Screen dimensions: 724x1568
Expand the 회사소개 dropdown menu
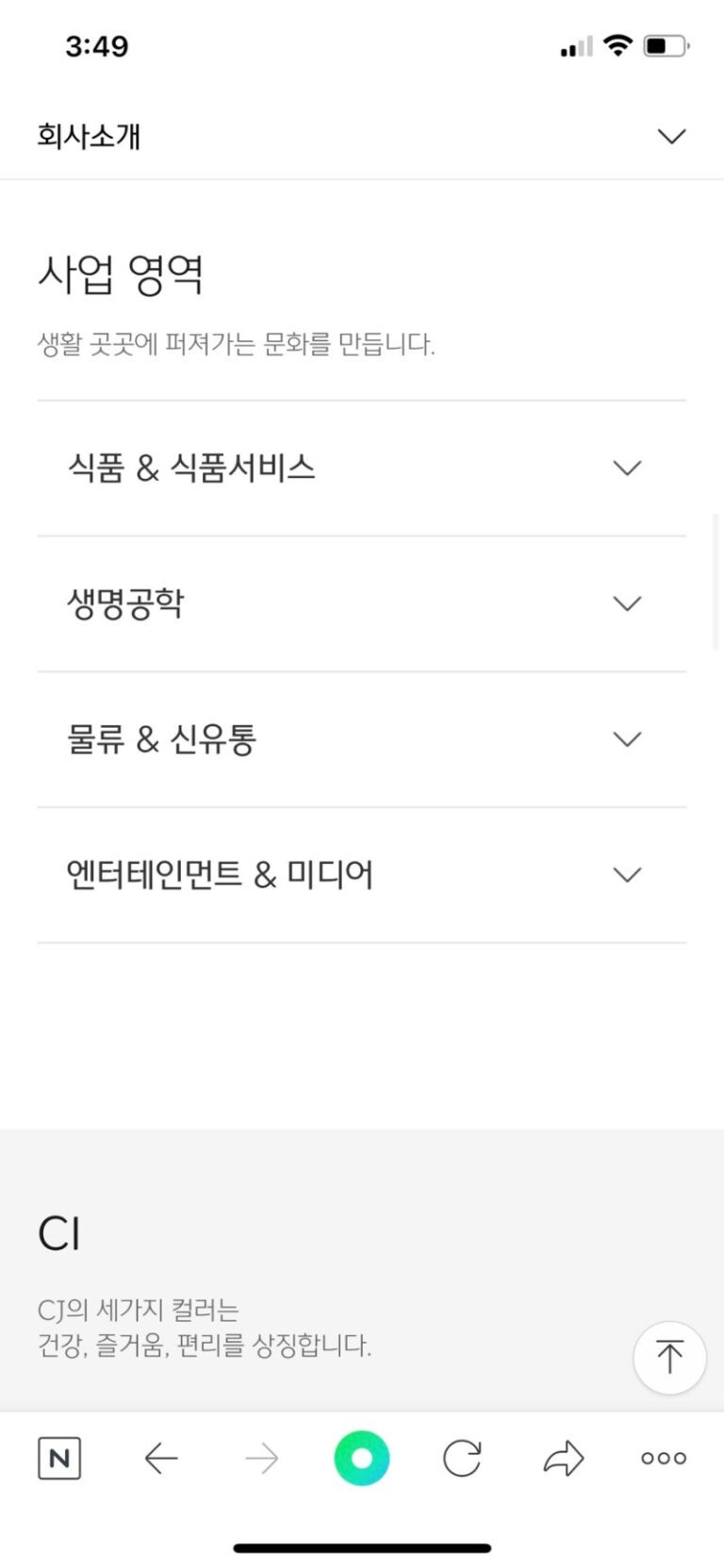pyautogui.click(x=670, y=137)
